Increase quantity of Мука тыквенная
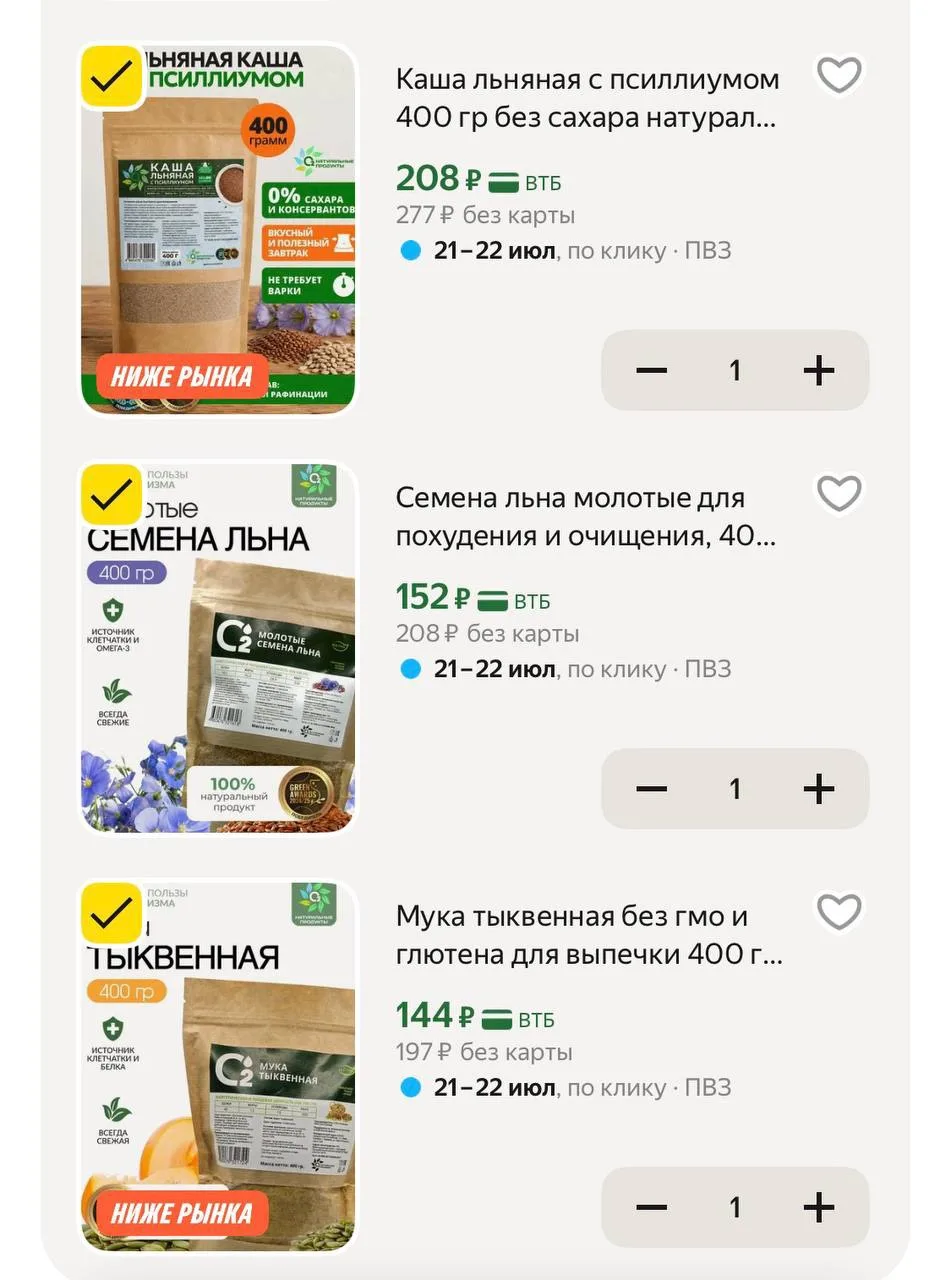 point(819,1207)
